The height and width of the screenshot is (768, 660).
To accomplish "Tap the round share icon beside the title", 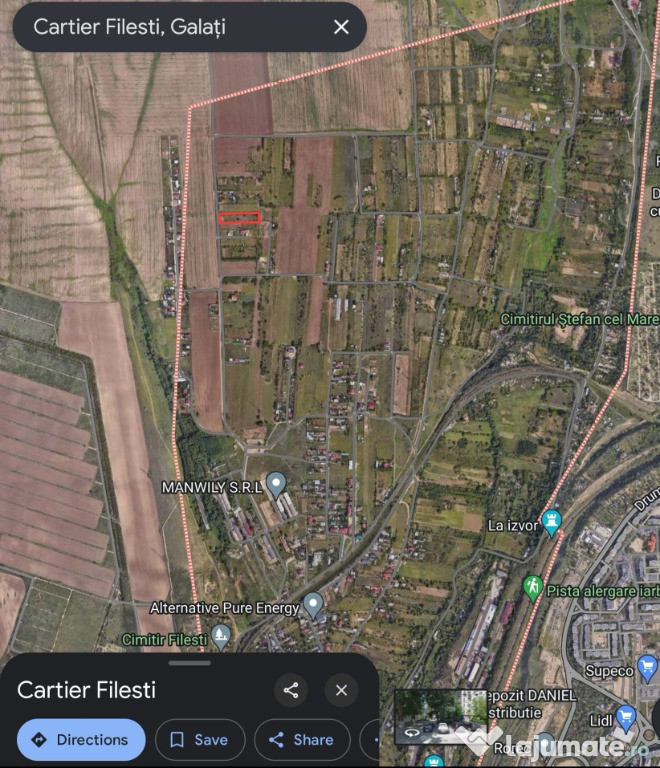I will point(291,690).
